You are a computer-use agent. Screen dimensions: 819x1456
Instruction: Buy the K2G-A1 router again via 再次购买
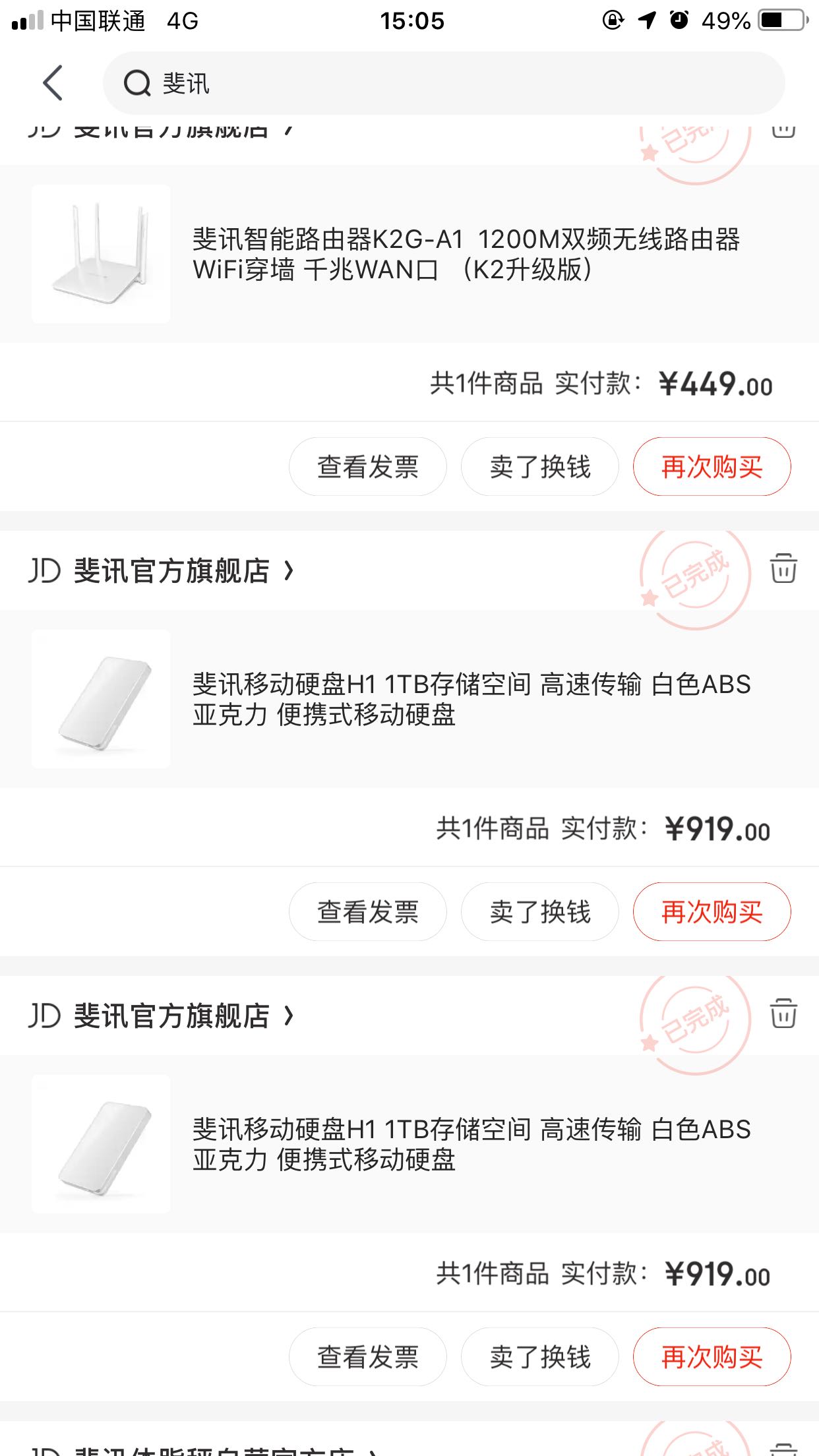point(712,467)
